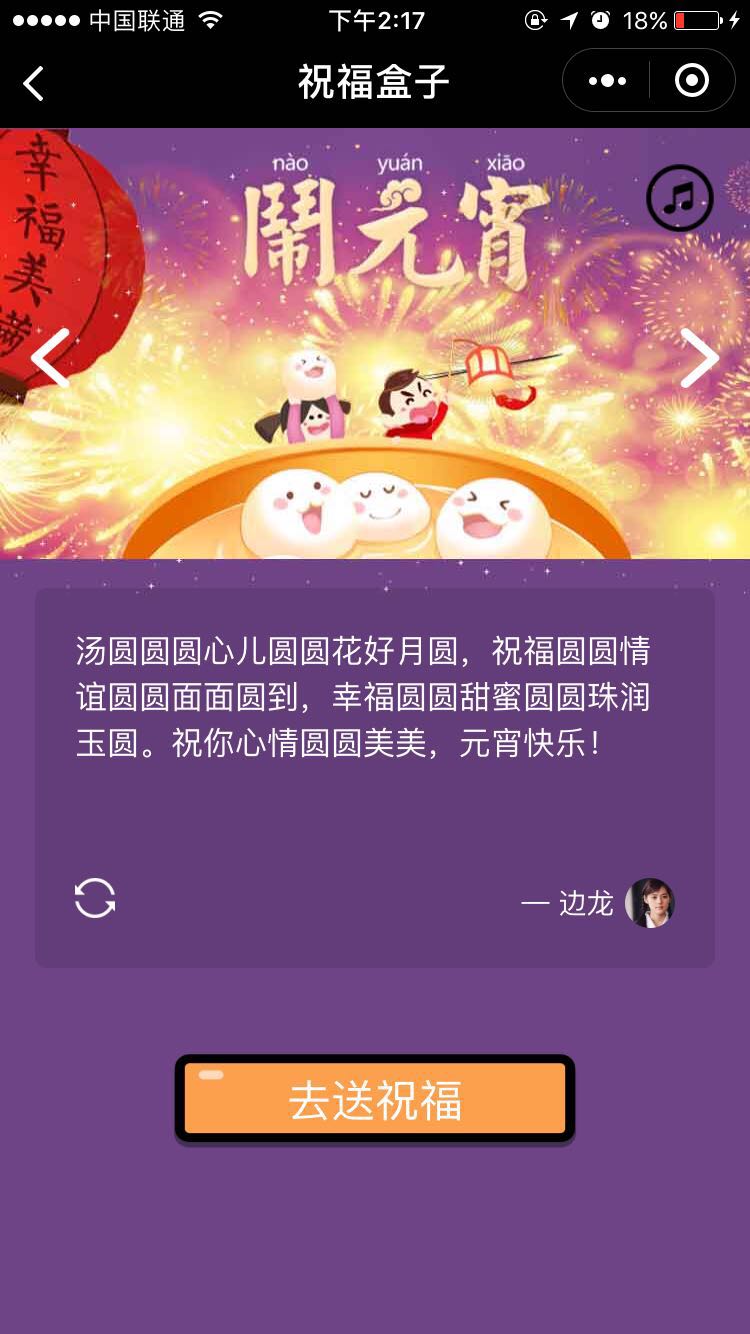Show the previous banner with the left arrow
Screen dimensions: 750x1334
(x=50, y=357)
